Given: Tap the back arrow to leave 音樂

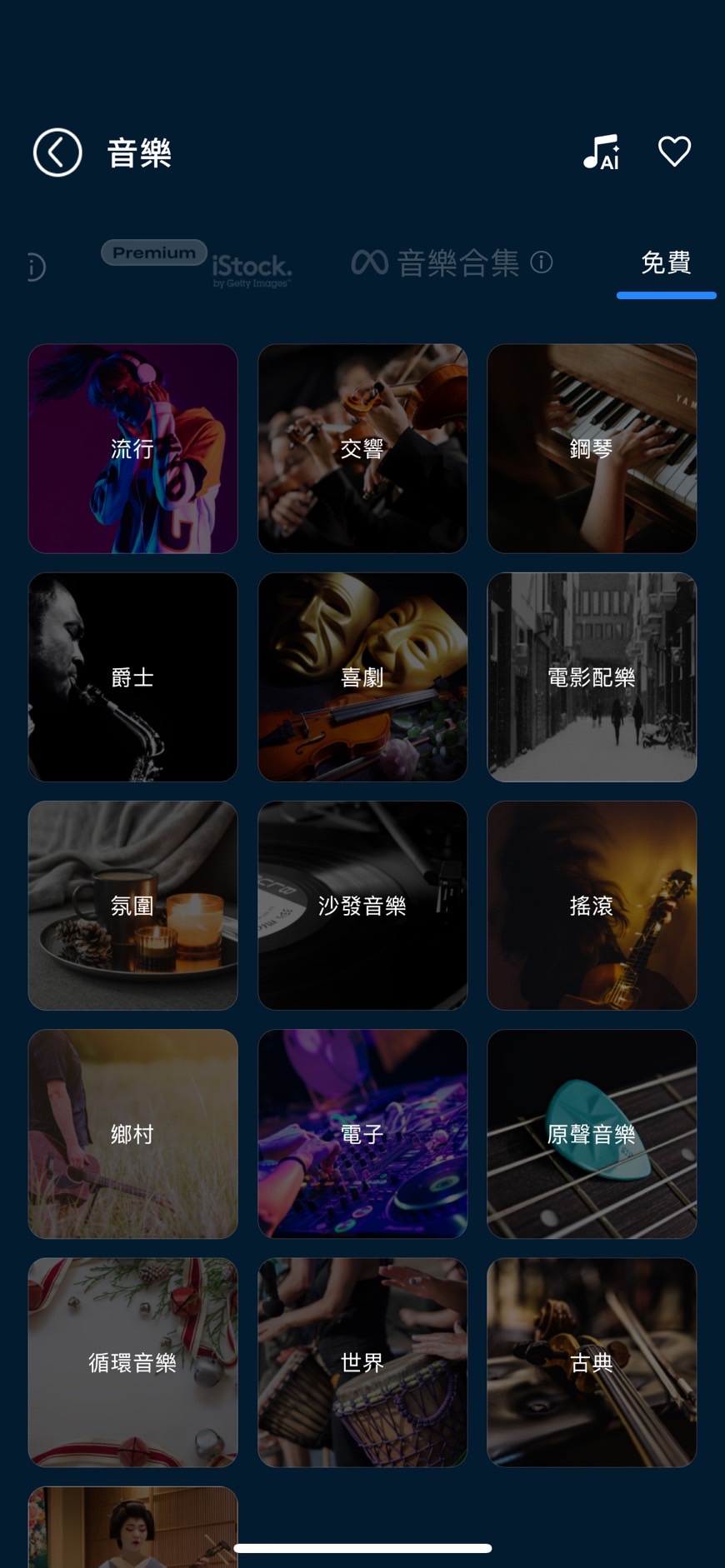Looking at the screenshot, I should [56, 153].
